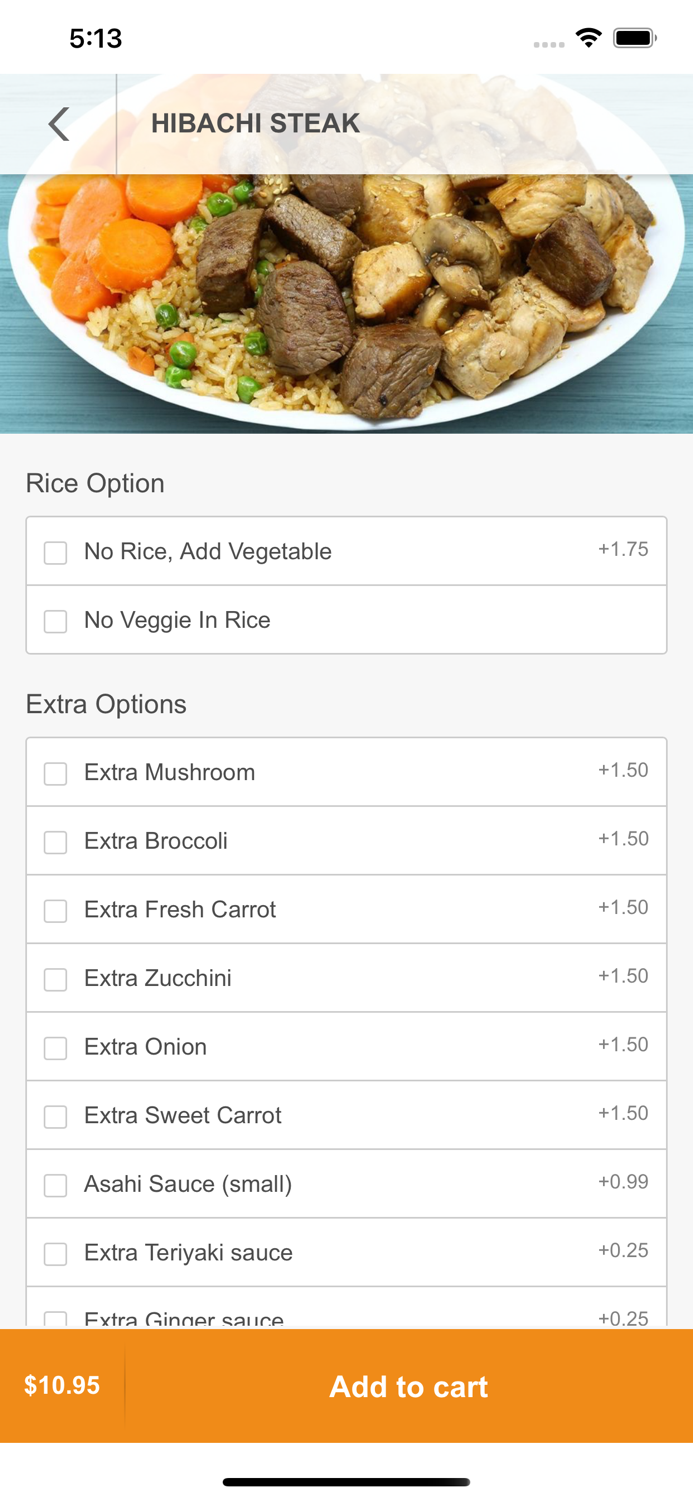693x1500 pixels.
Task: Enable the Extra Zucchini option
Action: tap(56, 979)
